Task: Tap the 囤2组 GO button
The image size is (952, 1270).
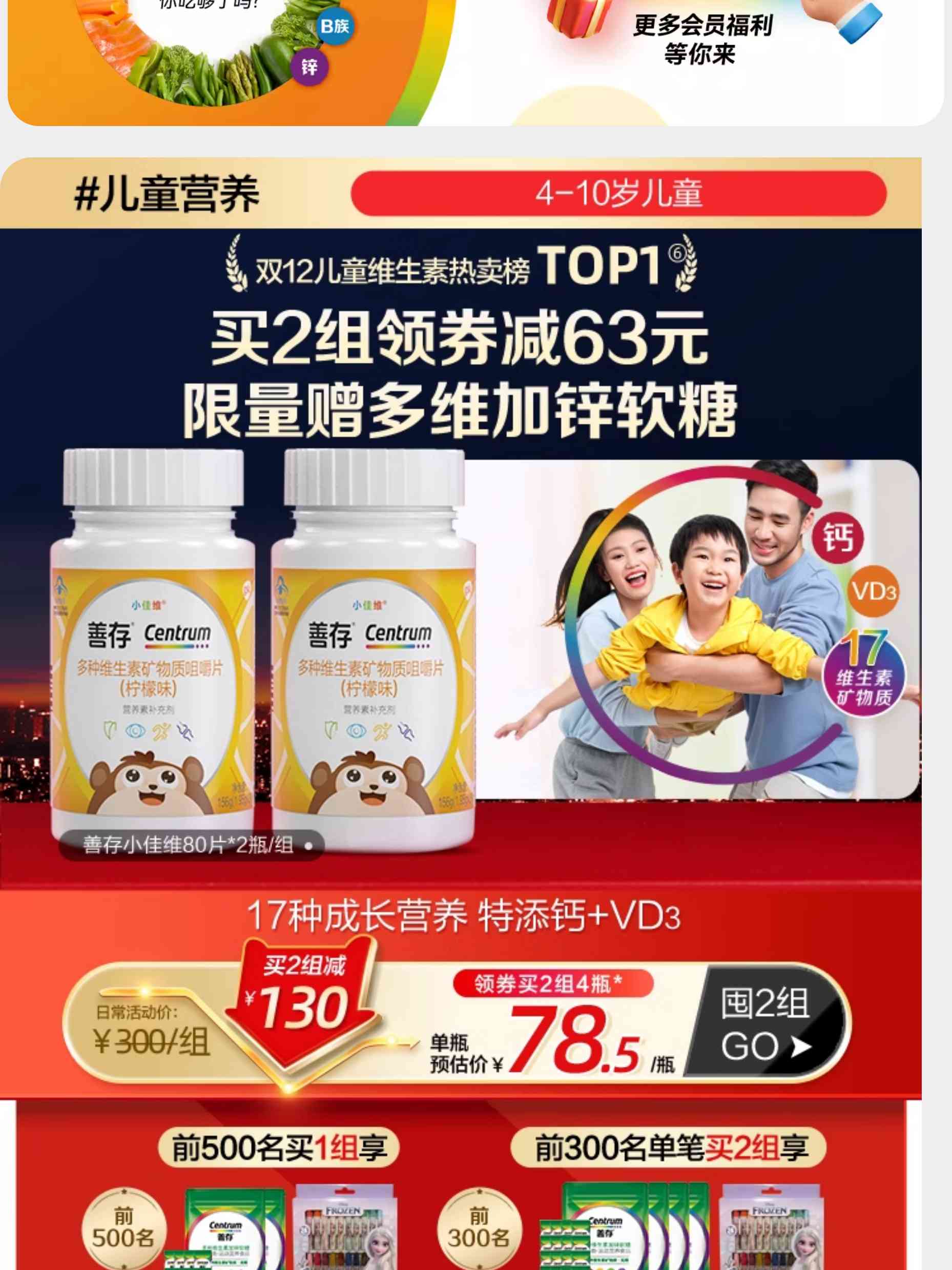Action: pos(765,1025)
